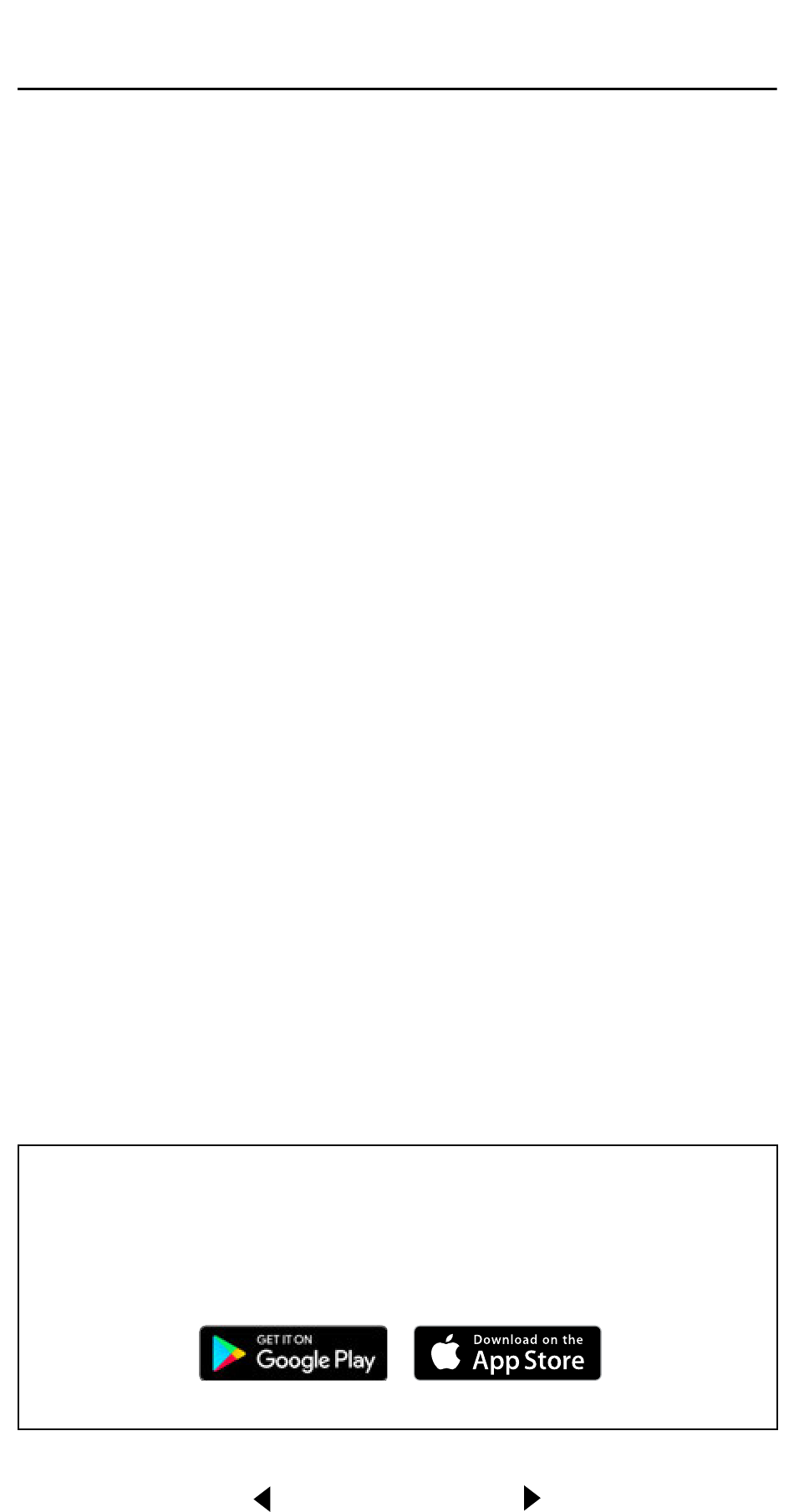
Task: Open the Download on the App Store badge
Action: coord(507,1352)
